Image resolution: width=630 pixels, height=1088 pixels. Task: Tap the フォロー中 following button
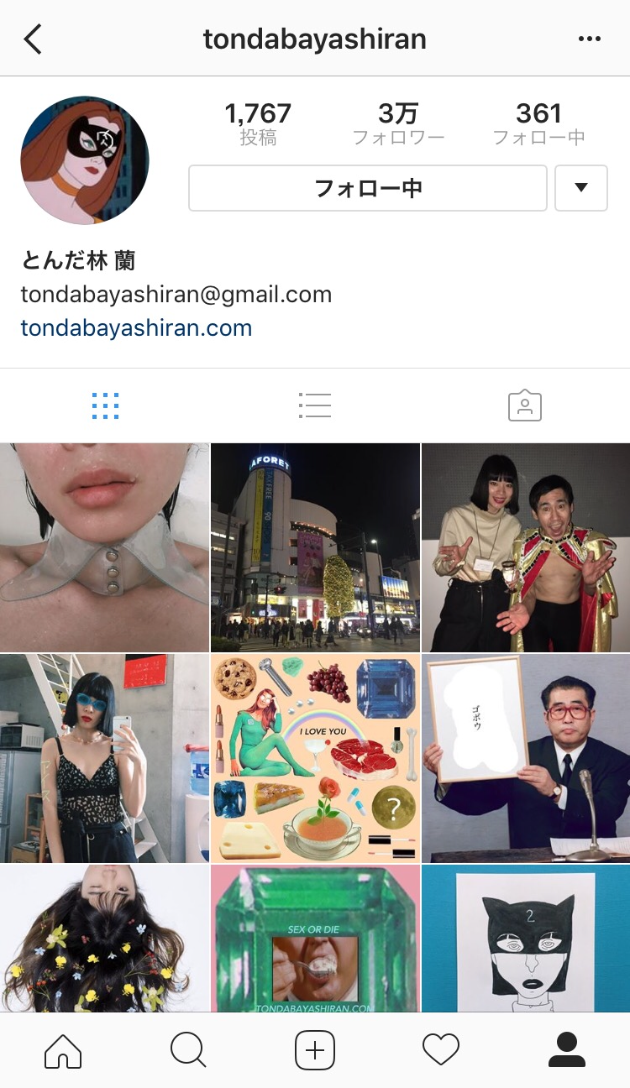[367, 188]
